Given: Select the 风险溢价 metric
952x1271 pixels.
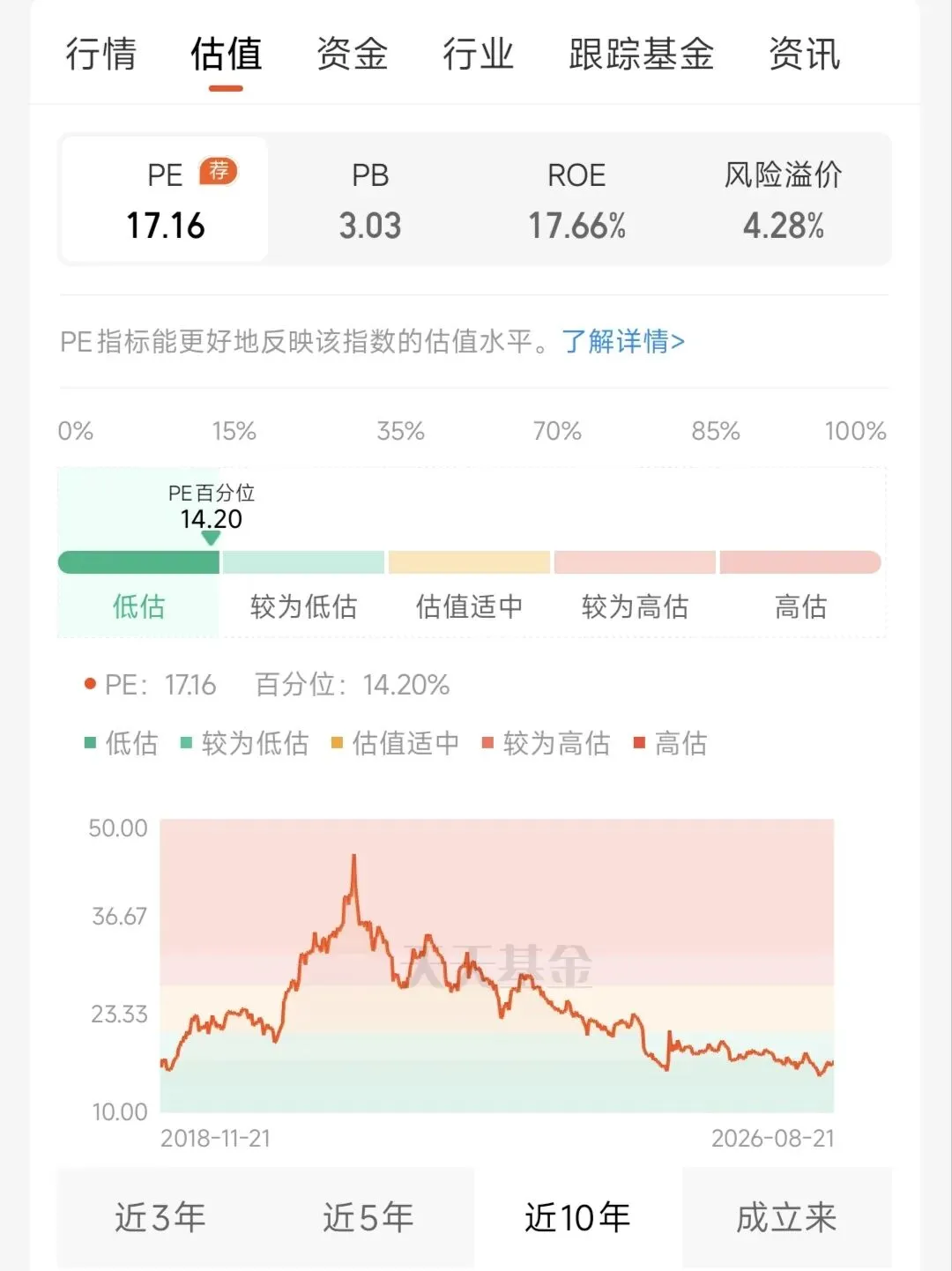Looking at the screenshot, I should (x=783, y=200).
